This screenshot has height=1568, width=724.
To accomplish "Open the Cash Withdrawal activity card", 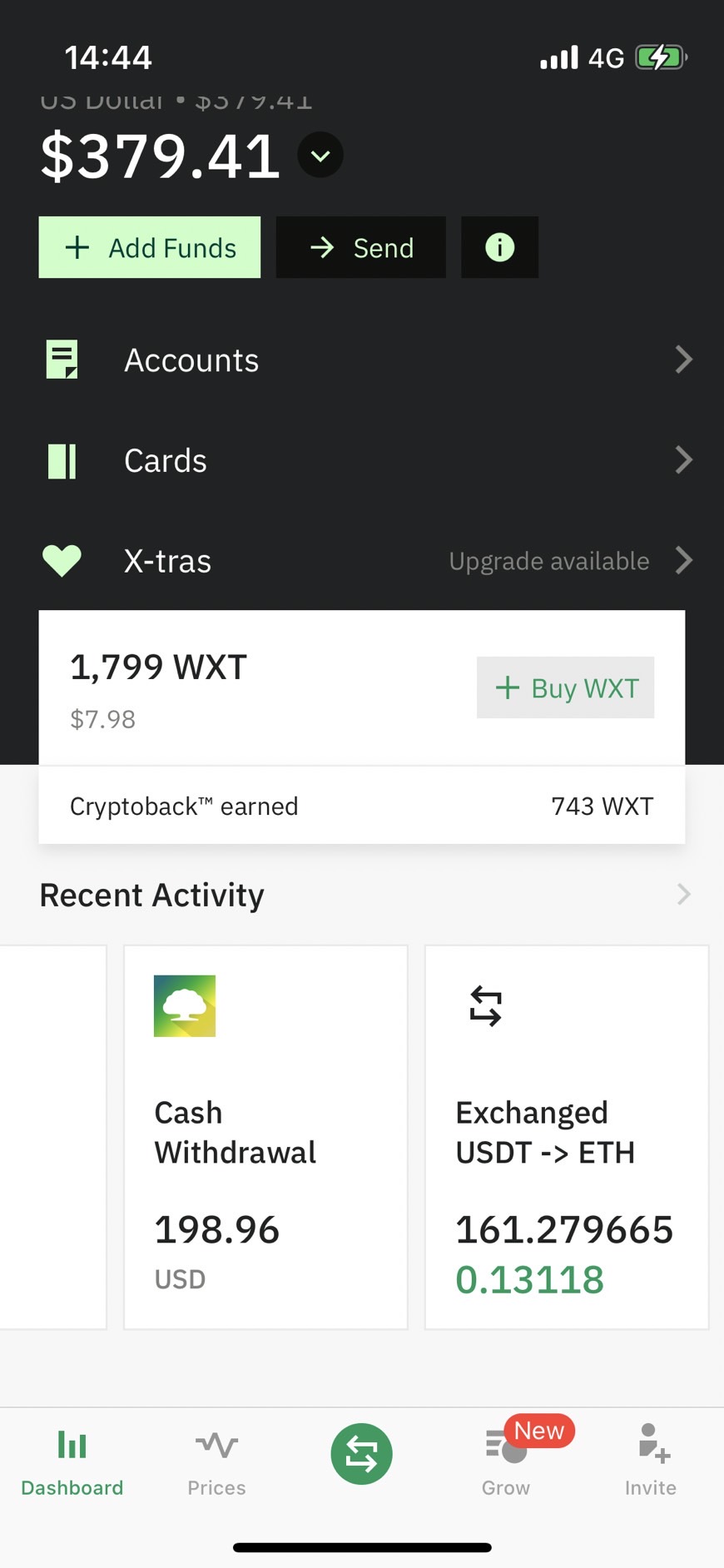I will 265,1137.
